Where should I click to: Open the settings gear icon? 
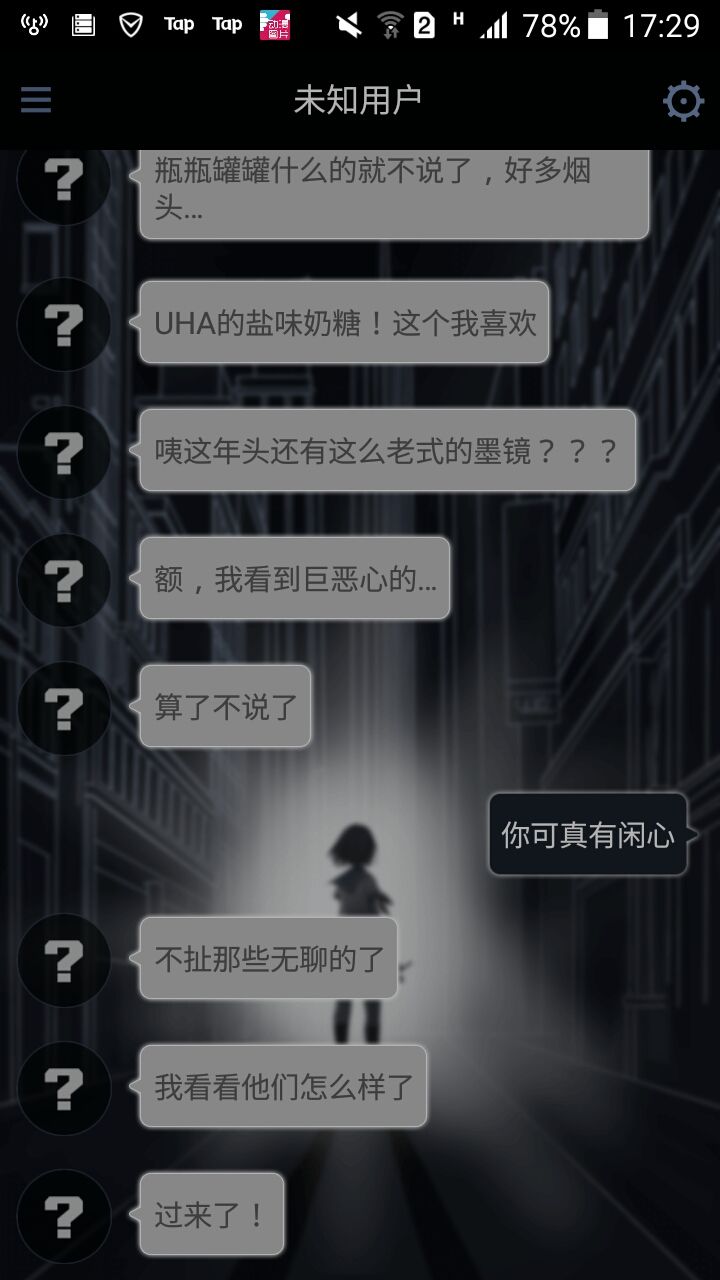(684, 101)
